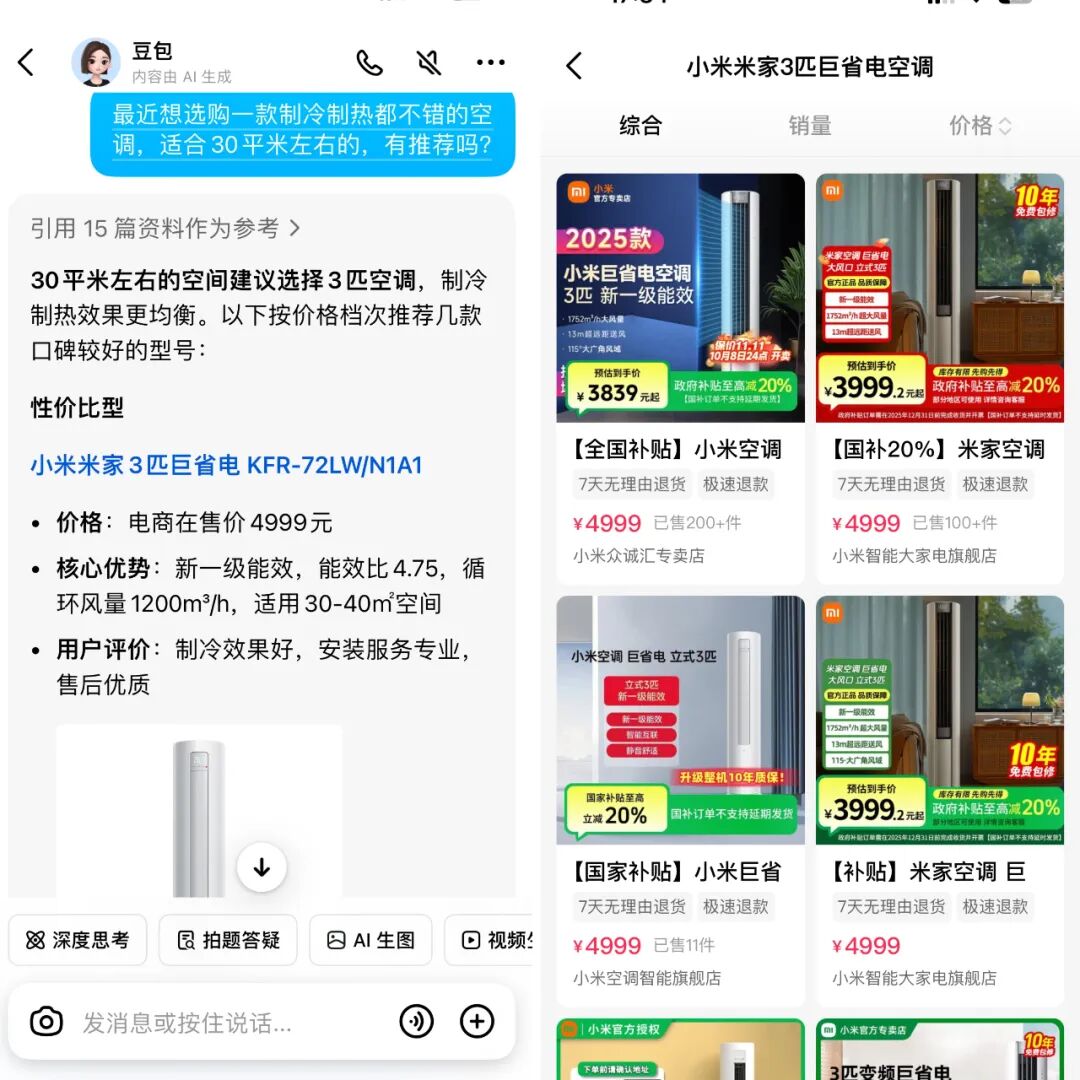Open the plus attachments menu
The width and height of the screenshot is (1080, 1080).
coord(477,1021)
